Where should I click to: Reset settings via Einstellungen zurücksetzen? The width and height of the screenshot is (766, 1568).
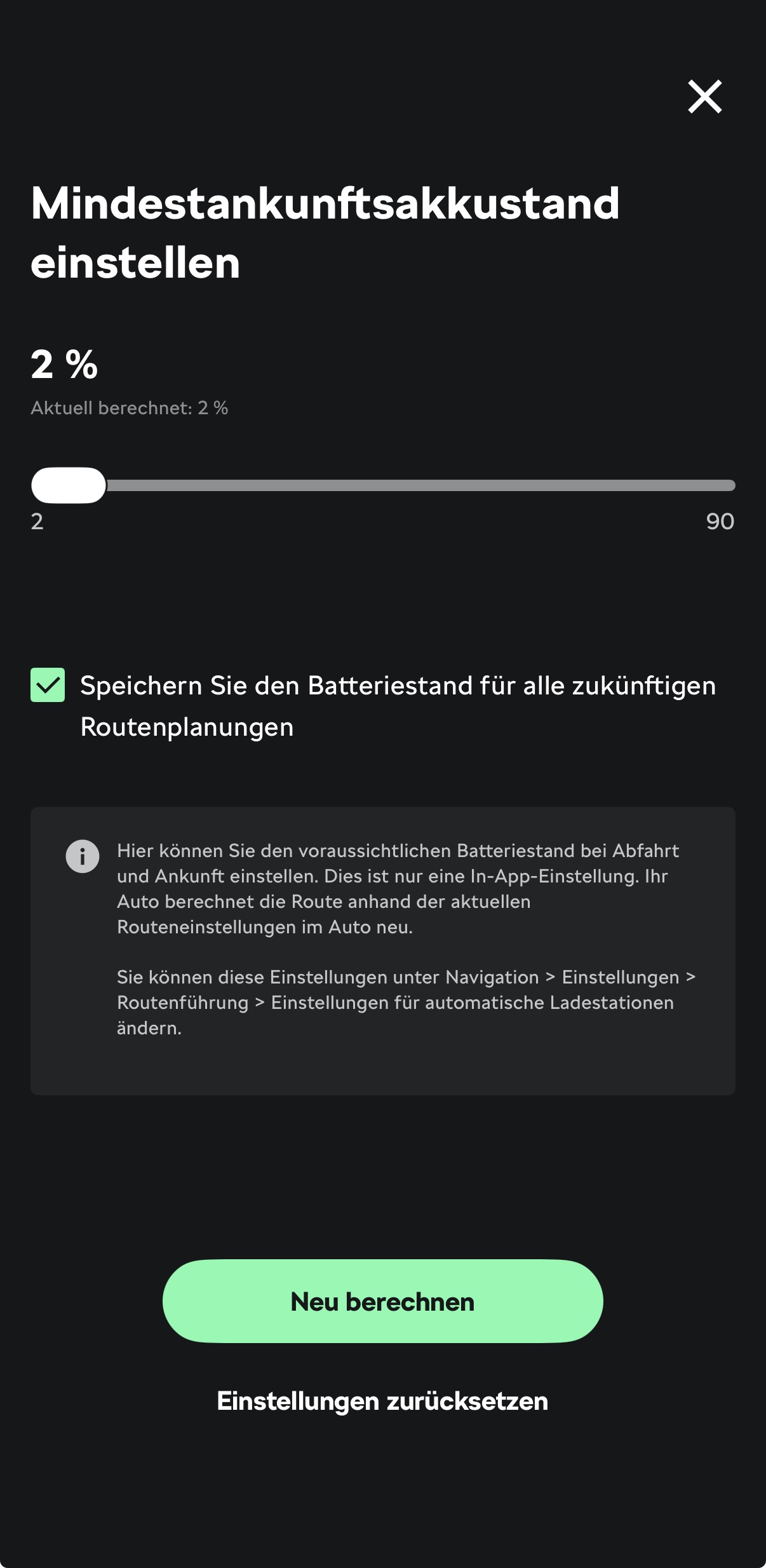382,1401
